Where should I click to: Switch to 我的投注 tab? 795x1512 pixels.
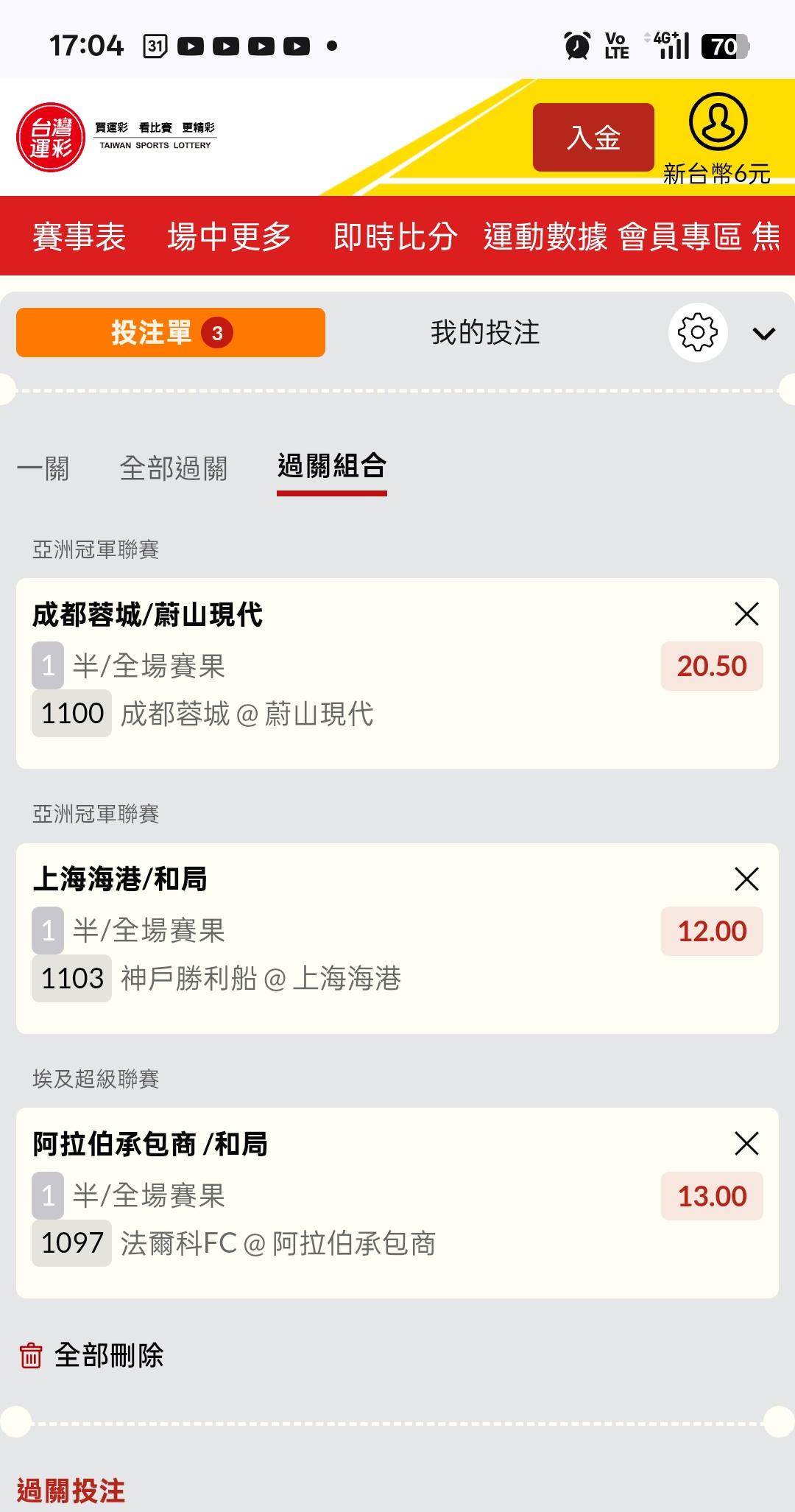[x=485, y=333]
